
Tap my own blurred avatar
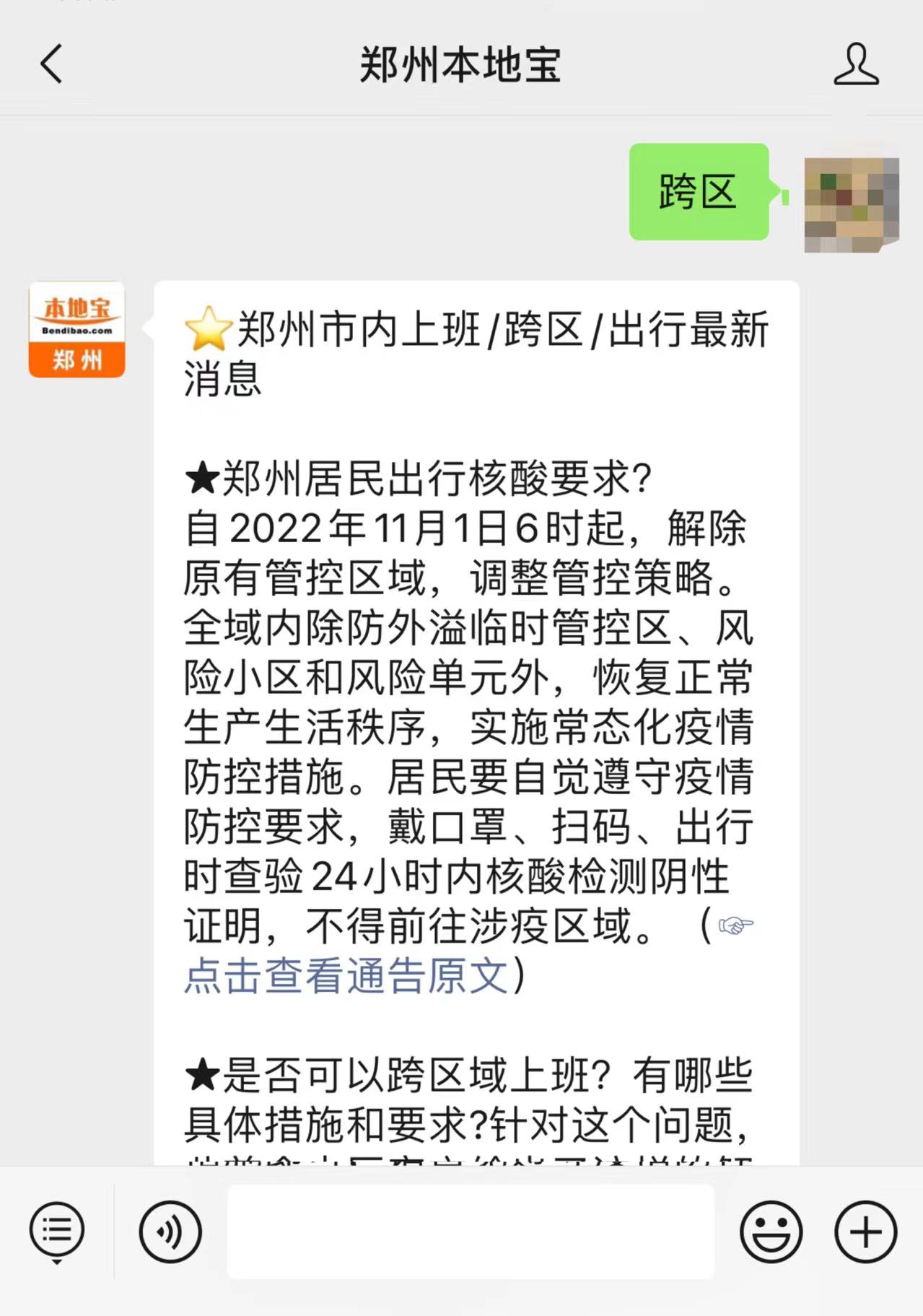click(852, 205)
